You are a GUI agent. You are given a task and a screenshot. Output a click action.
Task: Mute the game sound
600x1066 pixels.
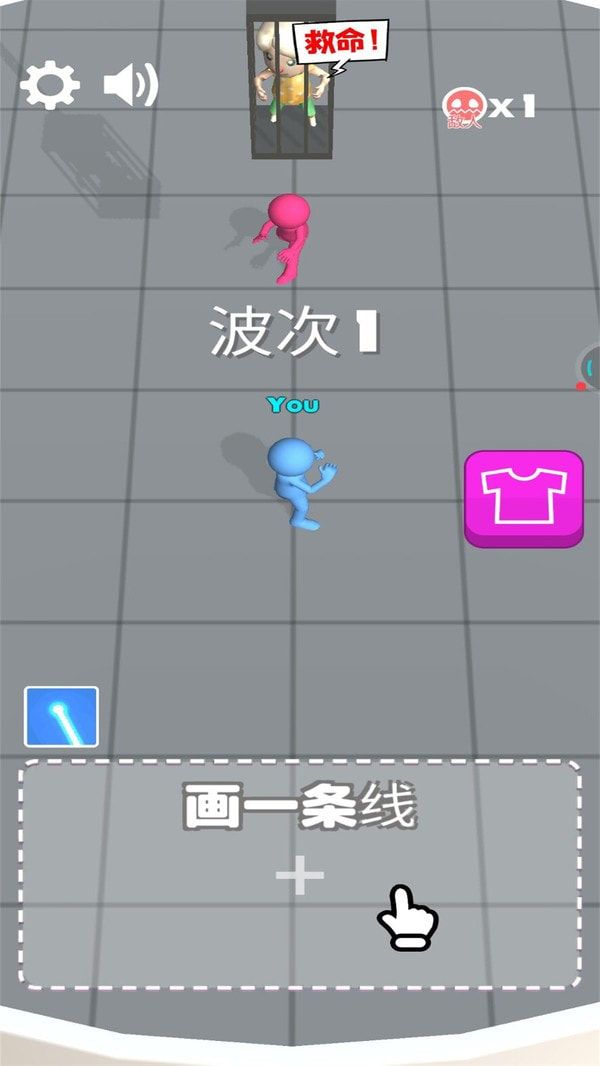pyautogui.click(x=130, y=86)
